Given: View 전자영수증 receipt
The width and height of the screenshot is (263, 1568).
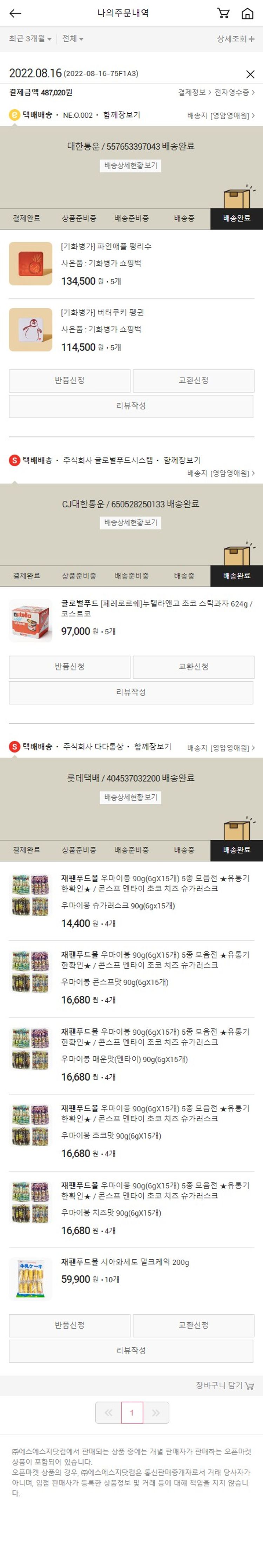Looking at the screenshot, I should [234, 93].
